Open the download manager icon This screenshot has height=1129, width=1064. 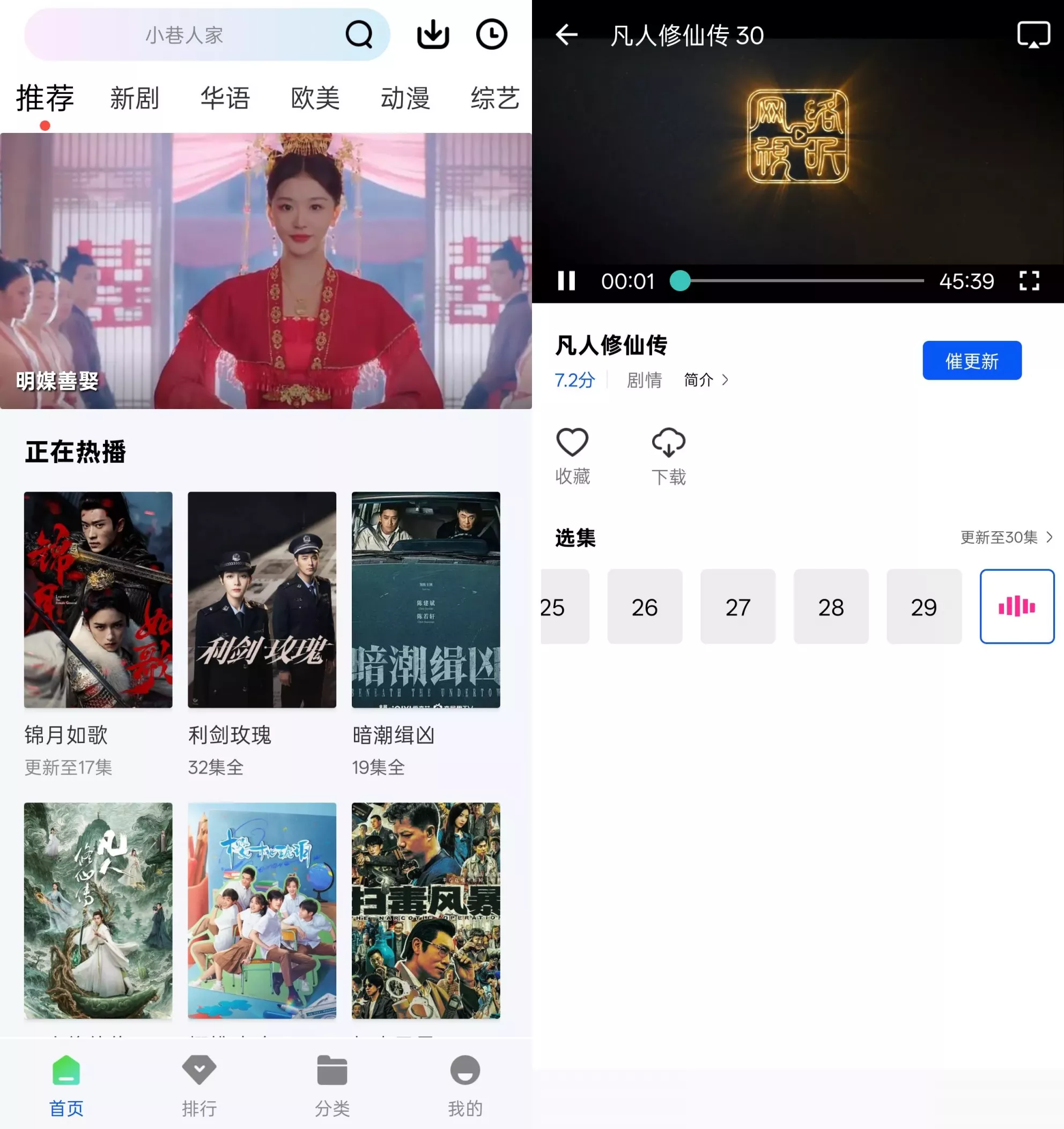[433, 35]
